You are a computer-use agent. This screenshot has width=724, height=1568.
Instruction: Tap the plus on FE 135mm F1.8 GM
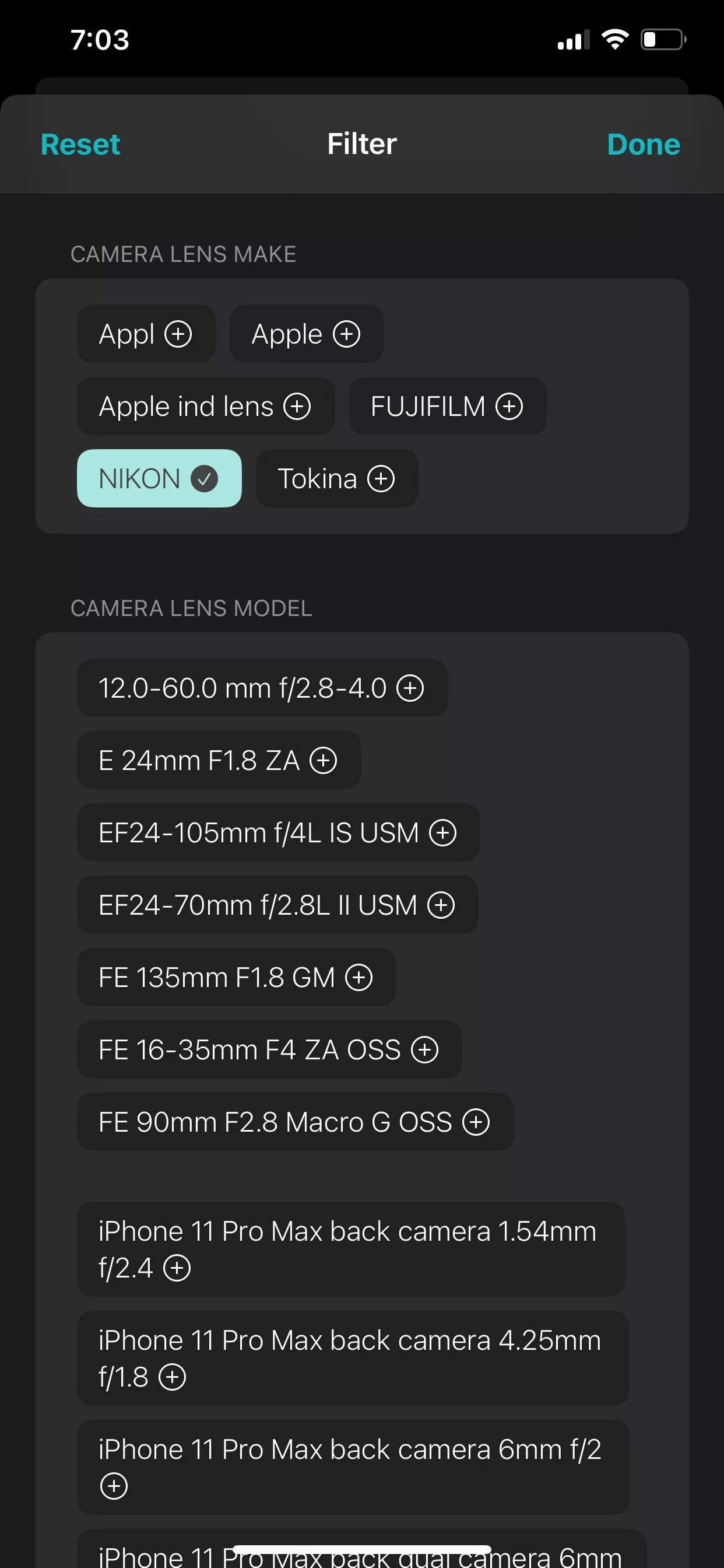click(x=359, y=978)
